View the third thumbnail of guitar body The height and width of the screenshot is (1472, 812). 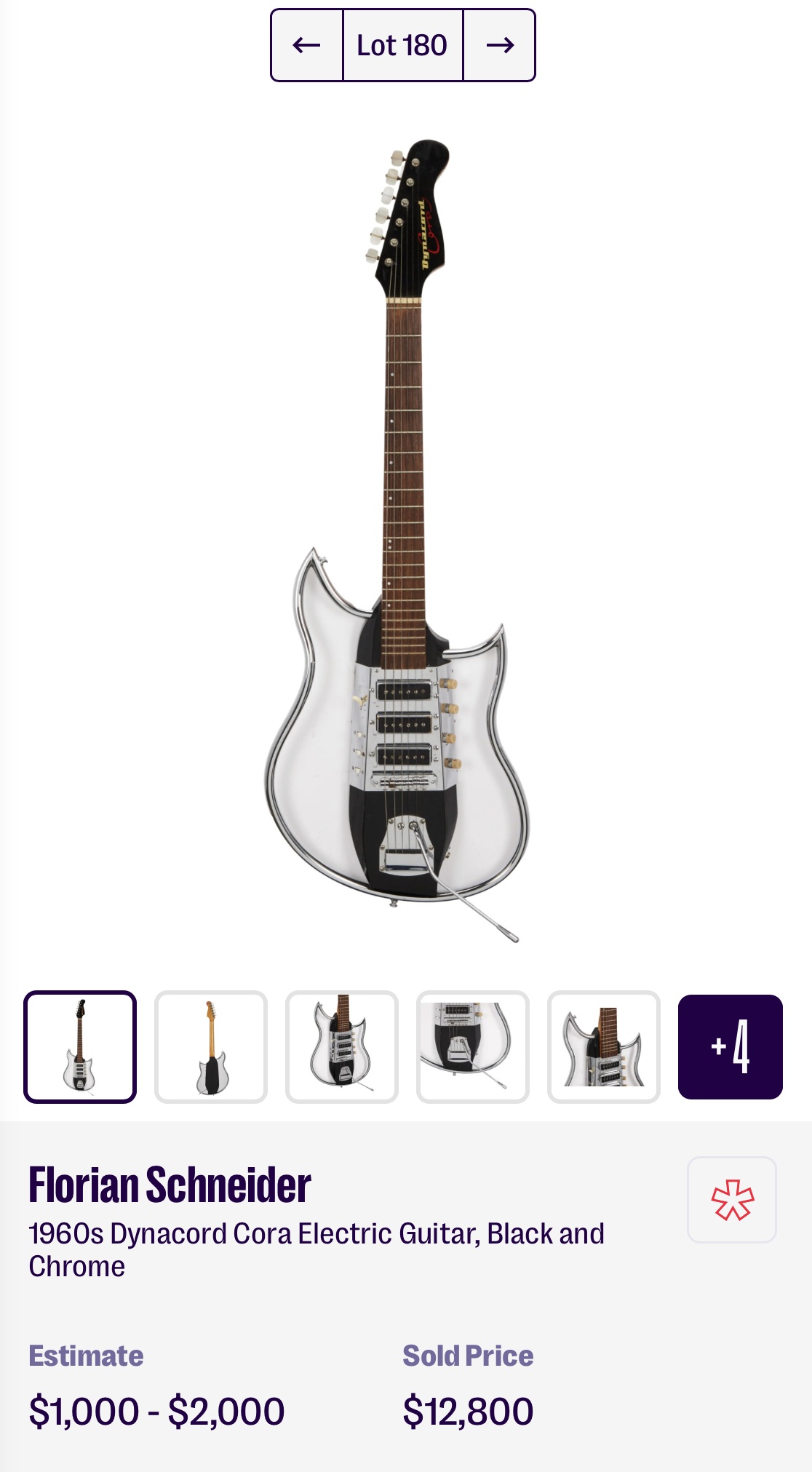(342, 1046)
